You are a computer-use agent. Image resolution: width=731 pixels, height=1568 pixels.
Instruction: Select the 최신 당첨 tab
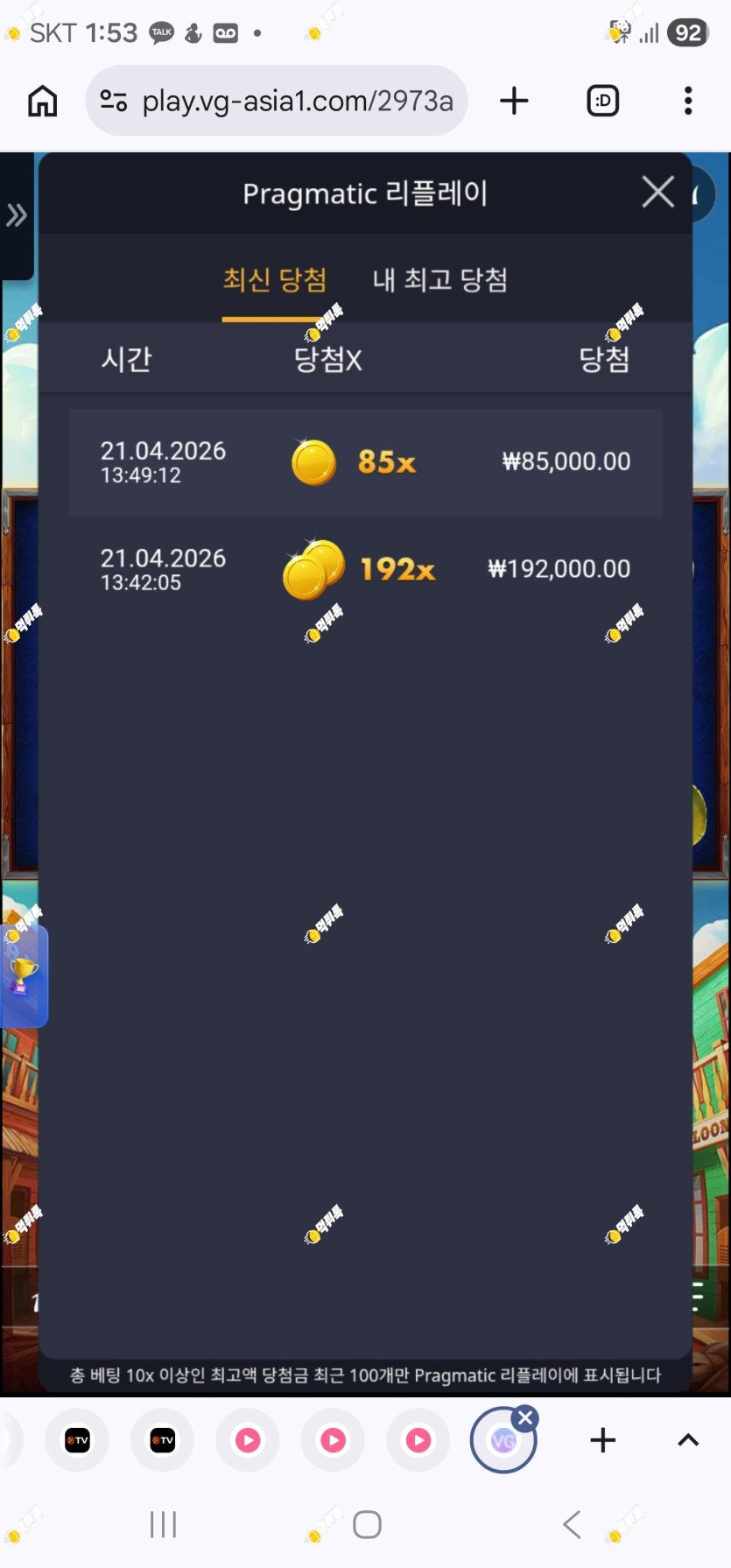click(x=275, y=280)
